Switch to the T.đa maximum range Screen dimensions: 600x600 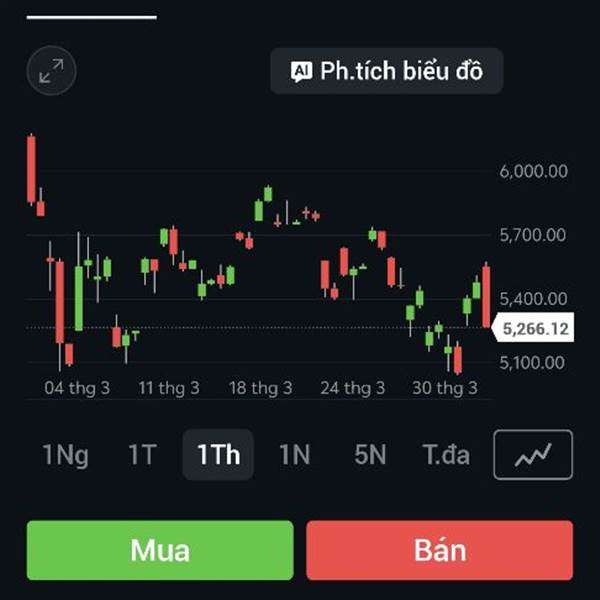click(446, 455)
